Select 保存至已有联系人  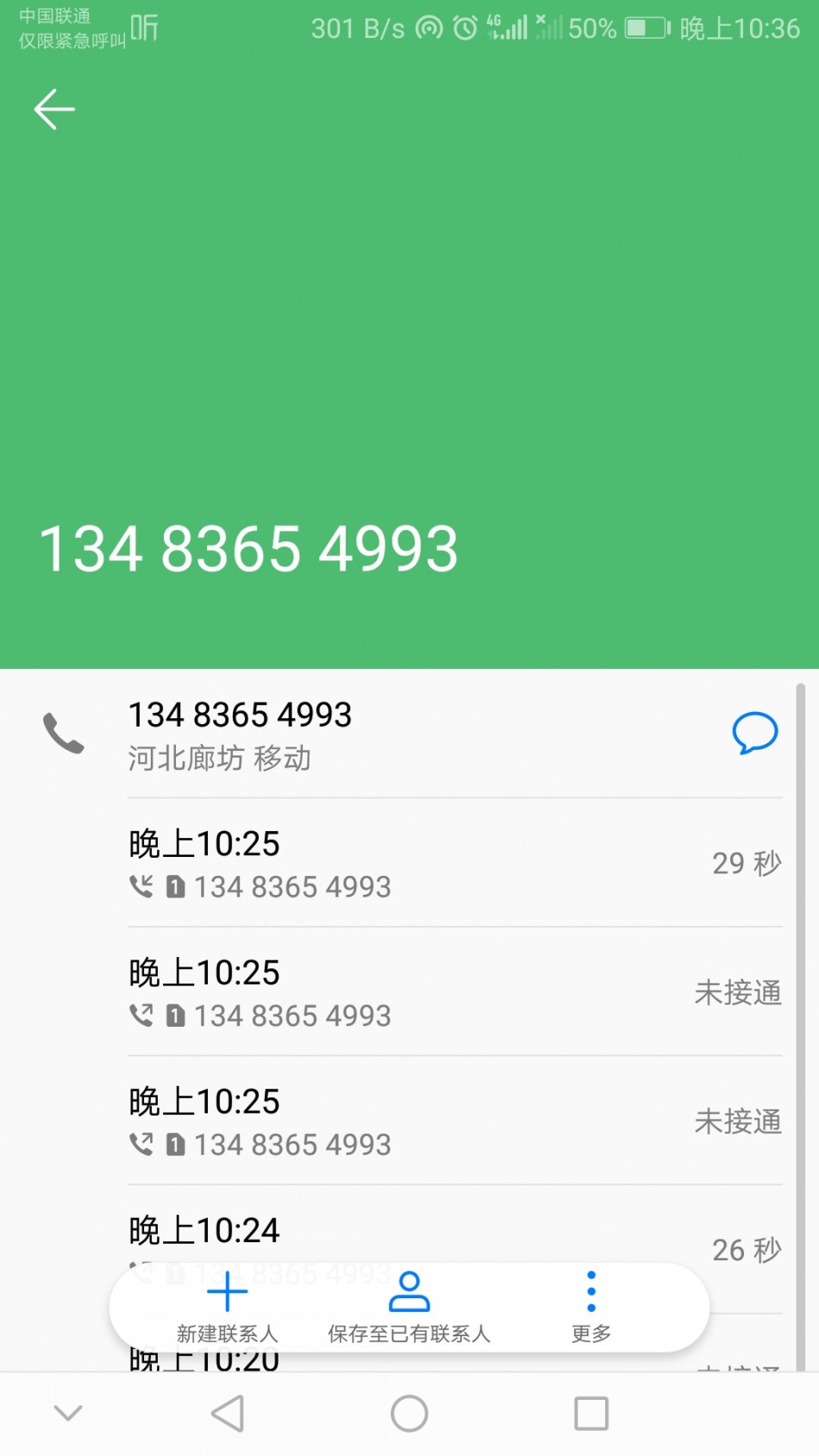(x=409, y=1308)
